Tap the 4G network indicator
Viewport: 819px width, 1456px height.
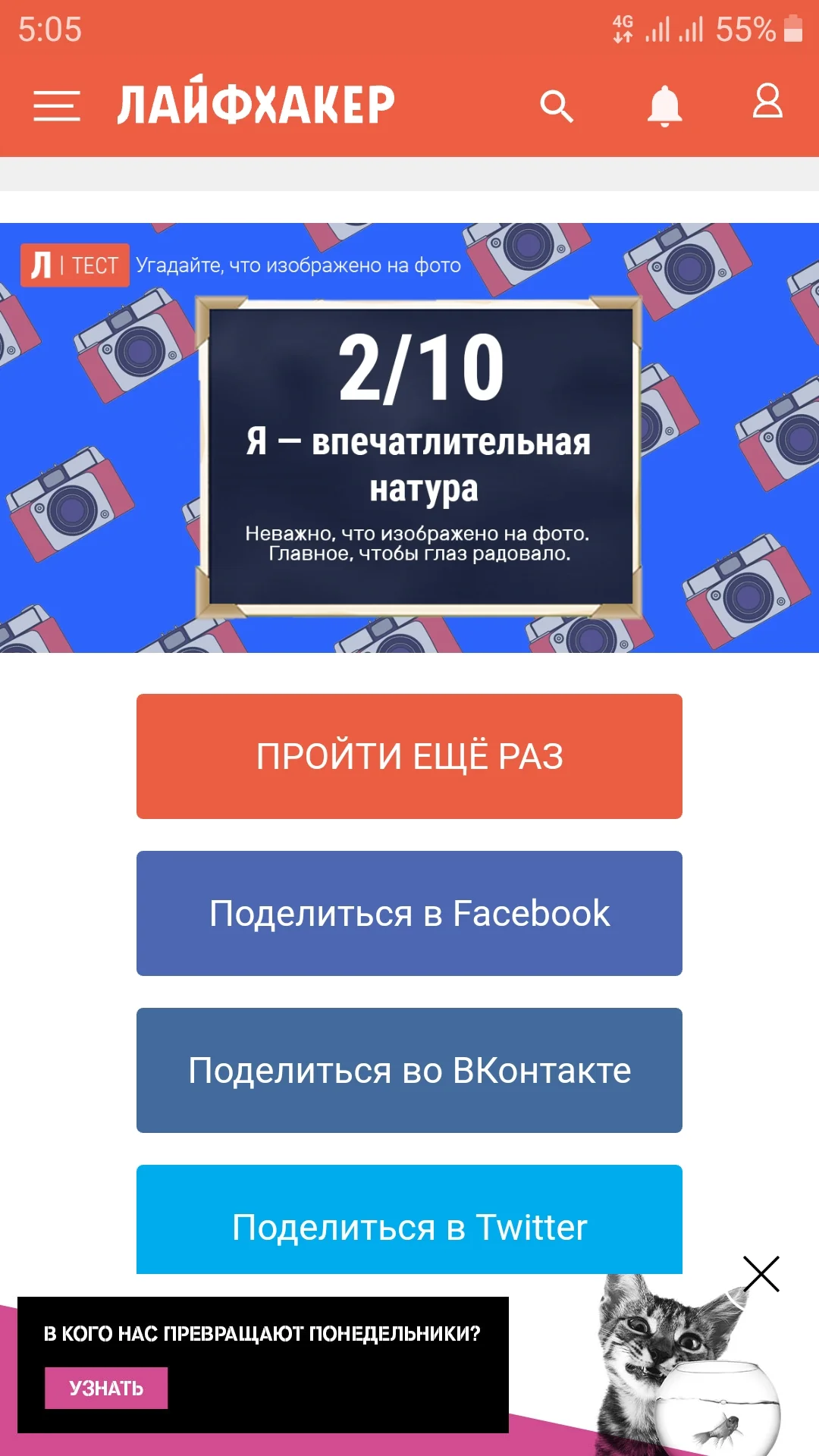click(622, 29)
